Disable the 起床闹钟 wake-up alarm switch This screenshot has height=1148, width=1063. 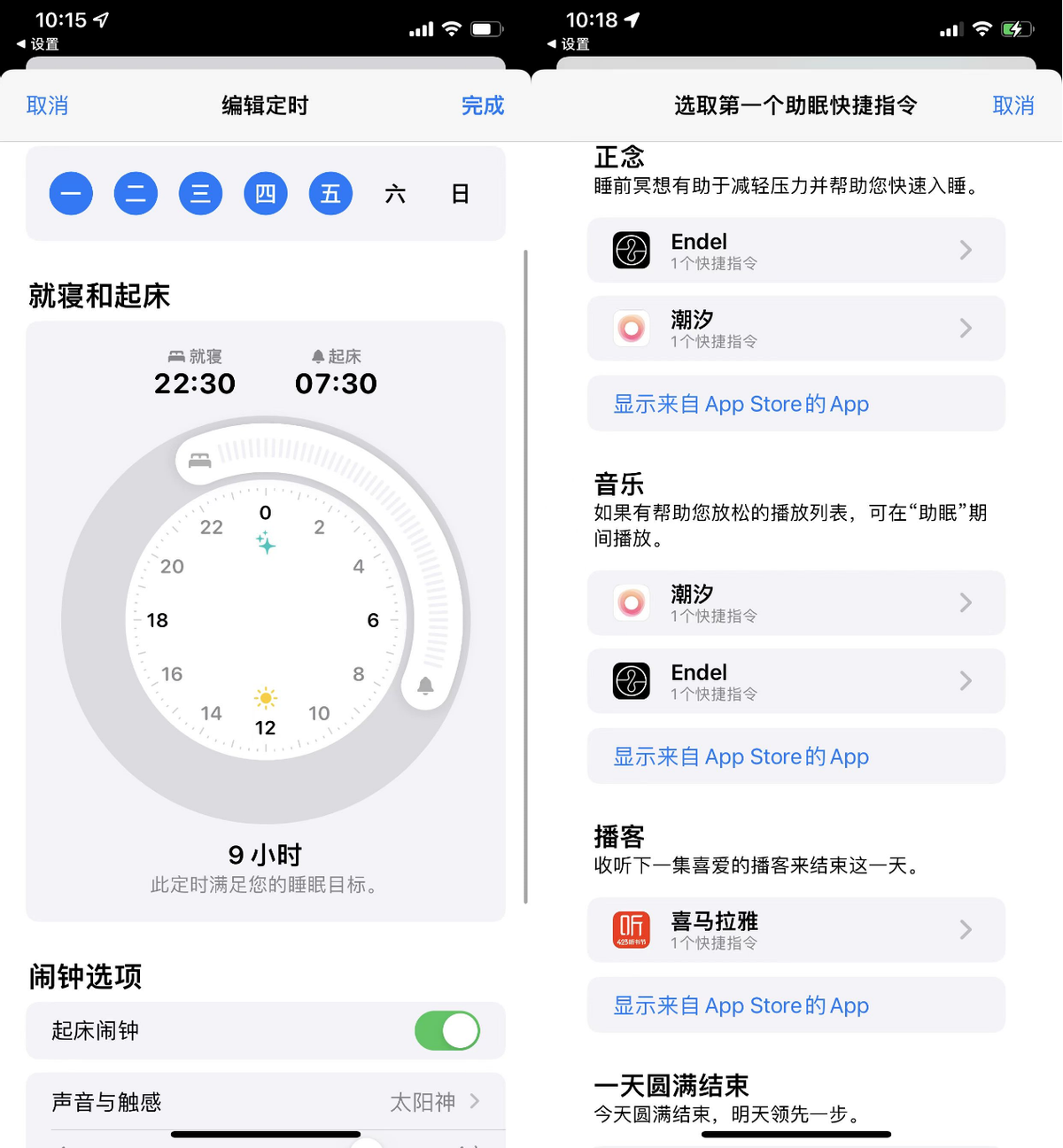446,1030
